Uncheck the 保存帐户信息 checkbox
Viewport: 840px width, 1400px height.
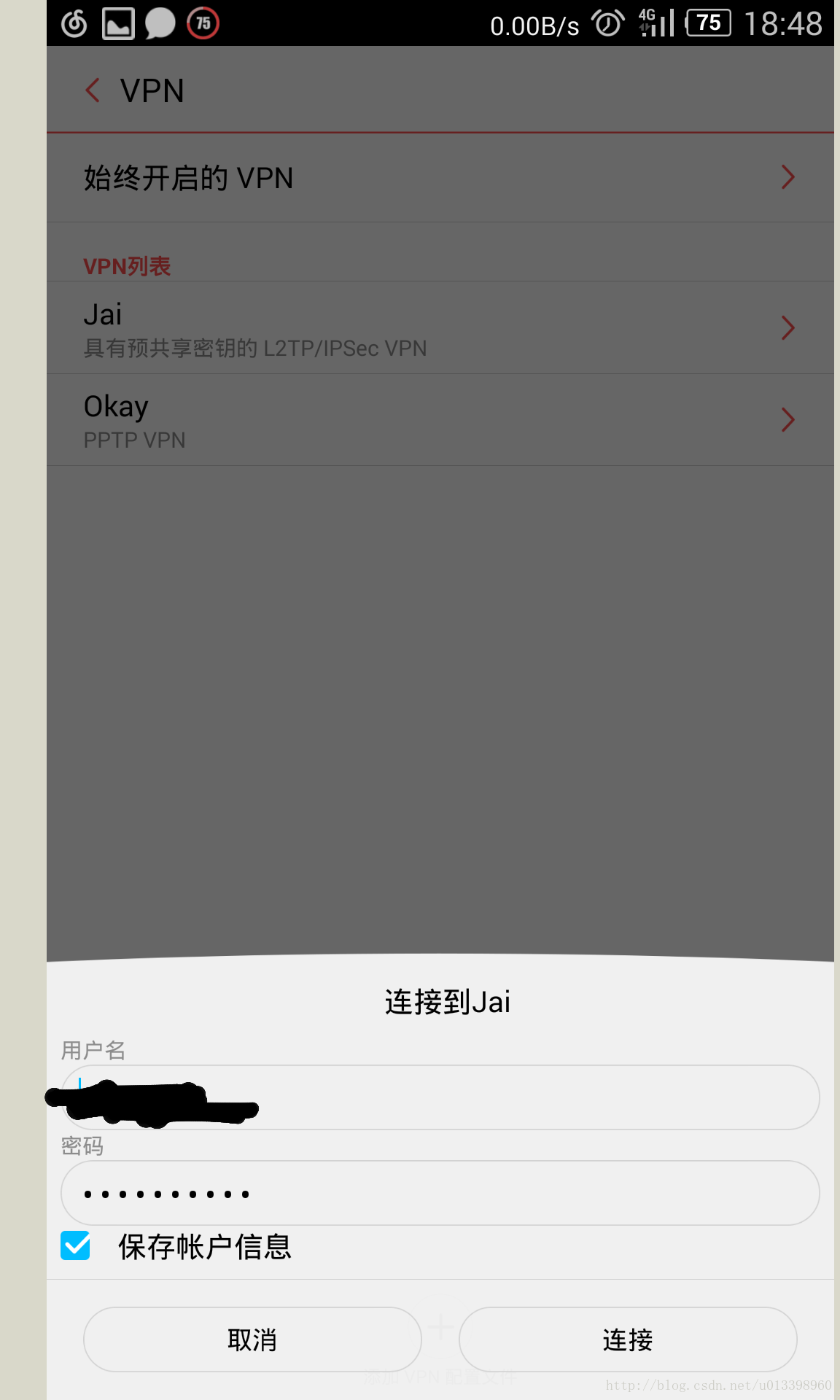click(x=76, y=1245)
